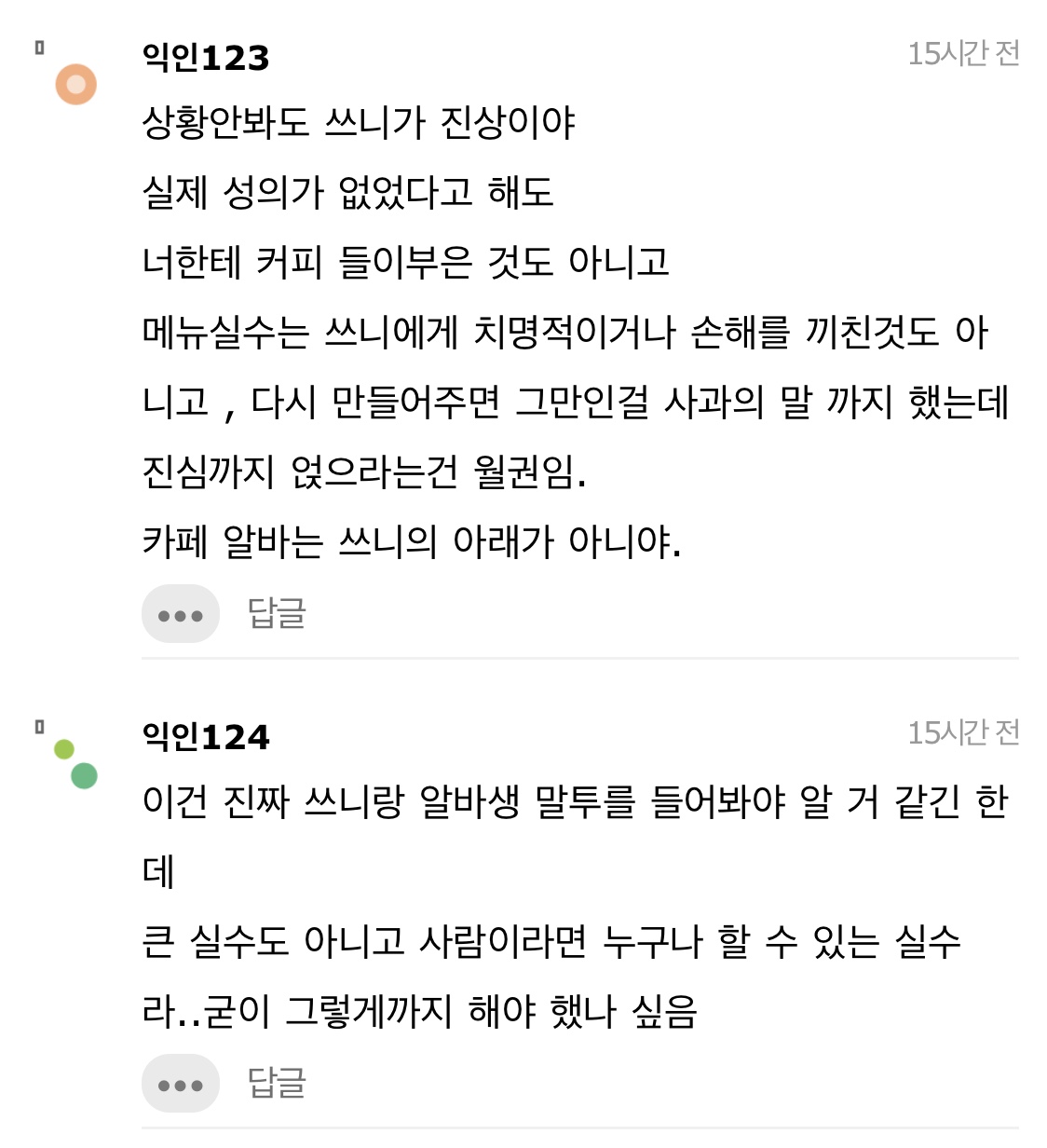Reply to 익인124's comment

click(277, 1083)
